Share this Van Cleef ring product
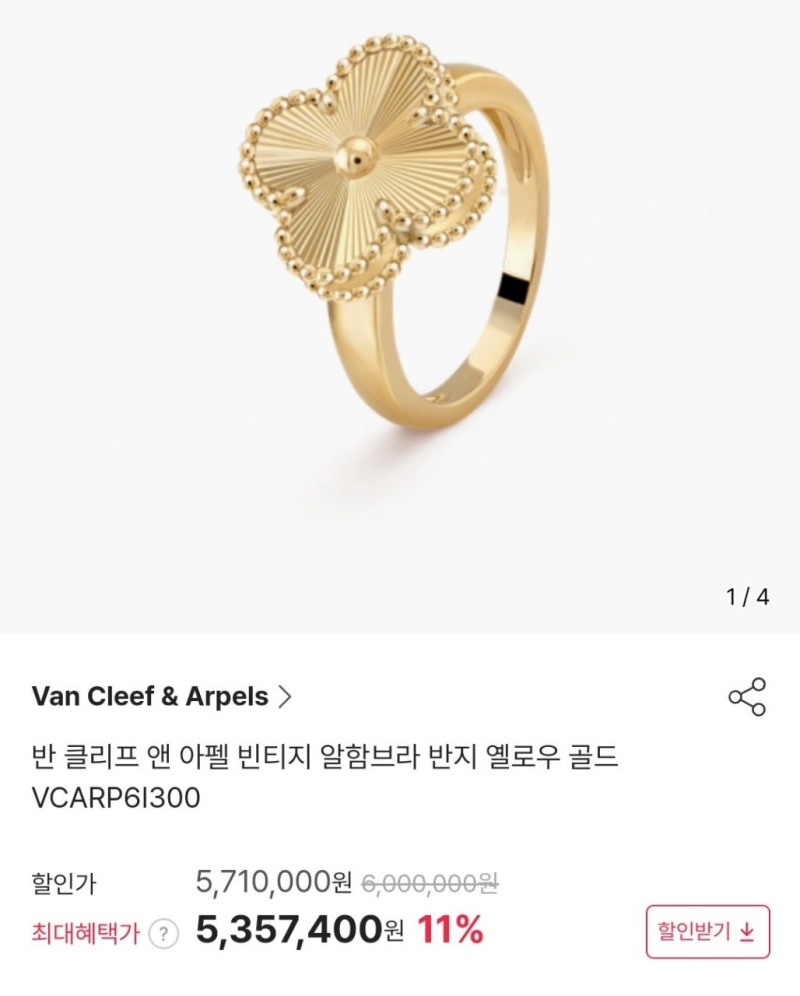This screenshot has height=996, width=800. pyautogui.click(x=747, y=697)
